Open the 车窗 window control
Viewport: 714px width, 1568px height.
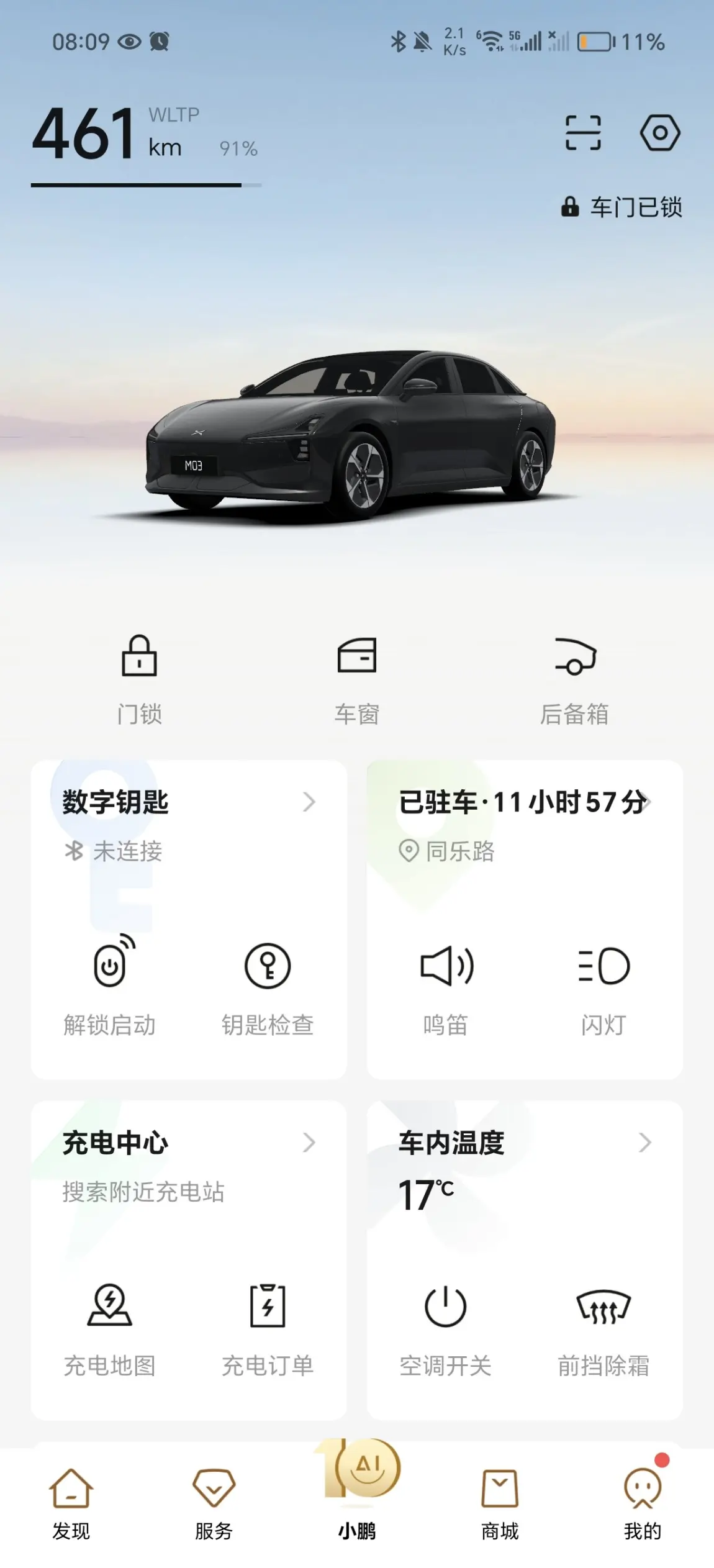[x=356, y=679]
